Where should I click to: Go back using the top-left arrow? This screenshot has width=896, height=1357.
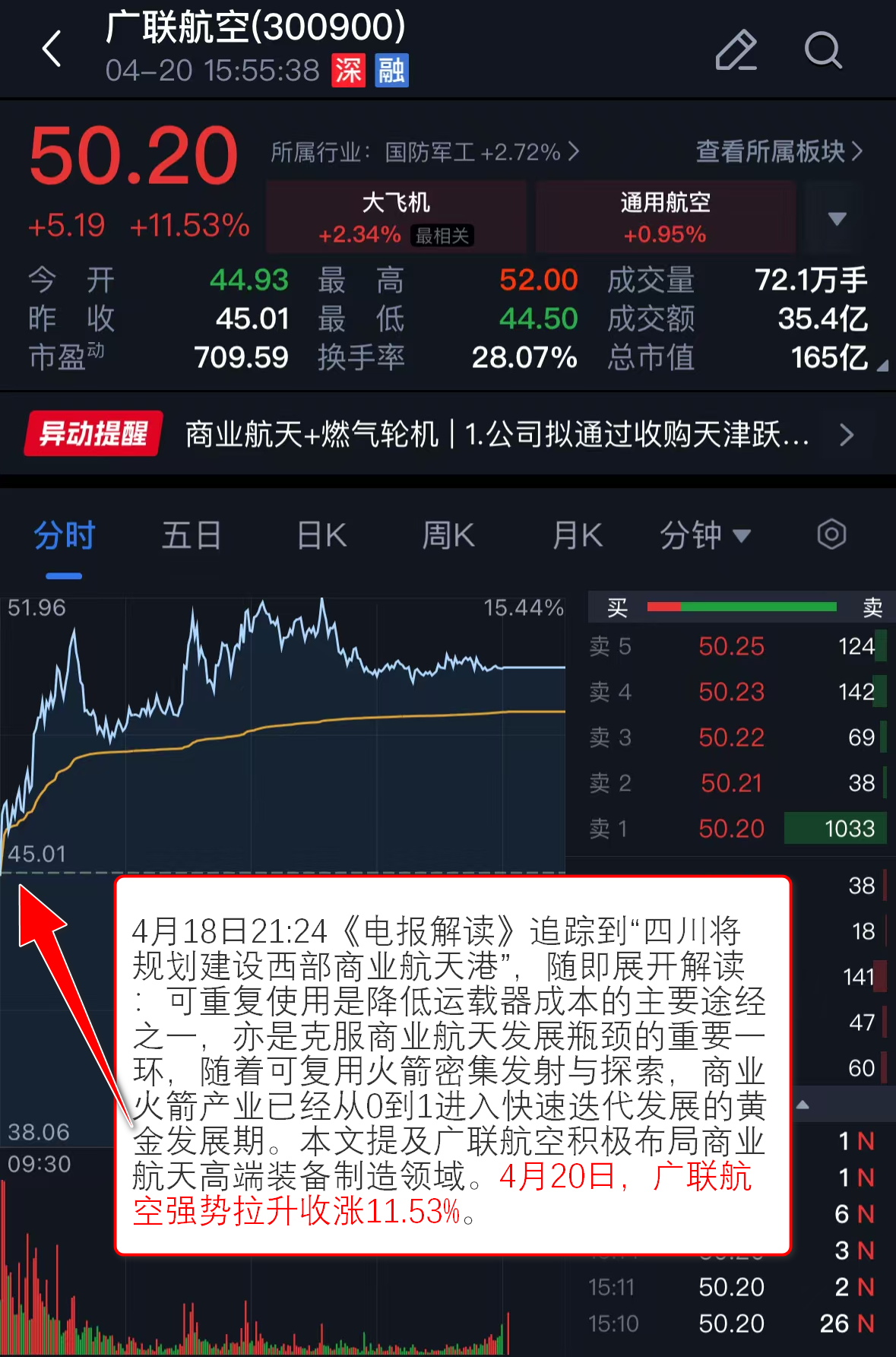(x=52, y=50)
